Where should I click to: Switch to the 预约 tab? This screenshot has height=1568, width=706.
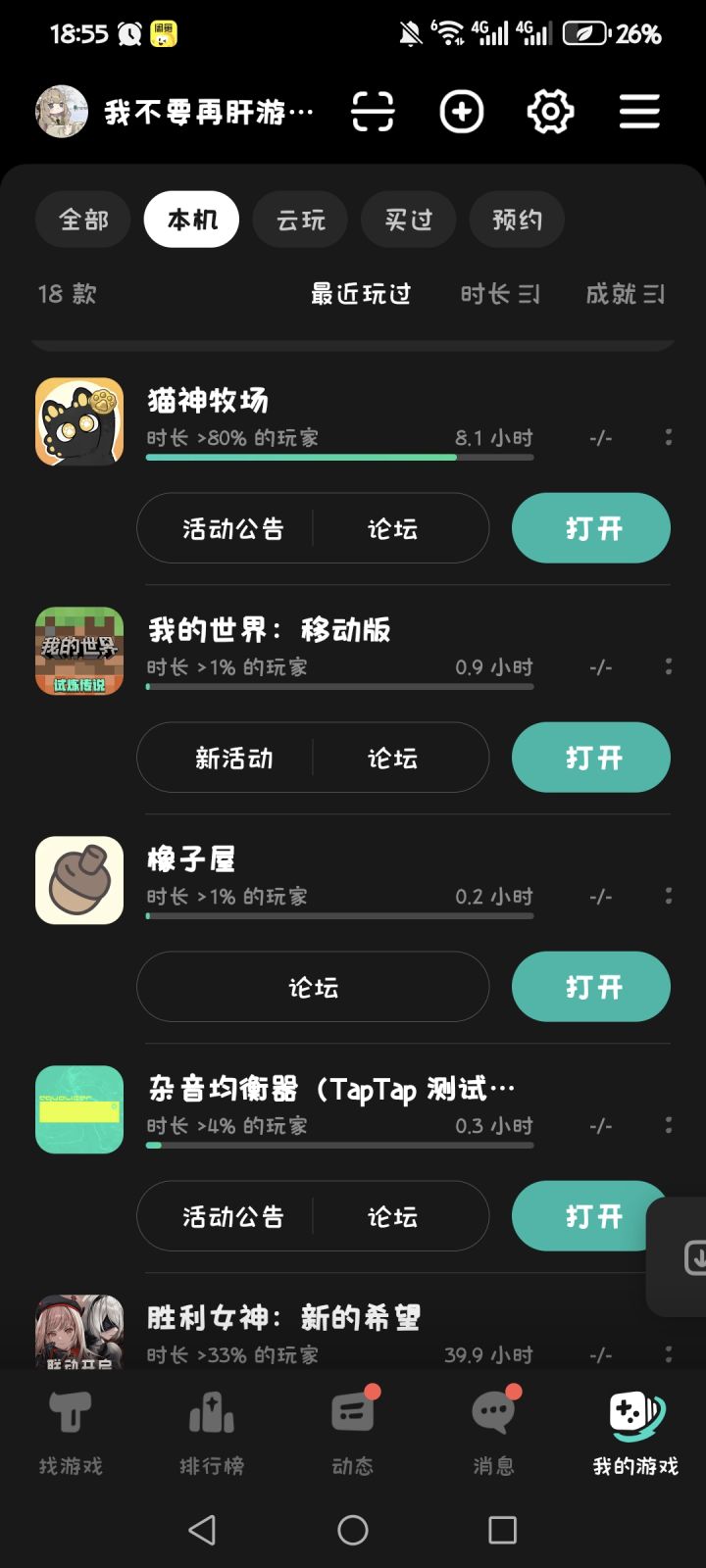(x=518, y=220)
